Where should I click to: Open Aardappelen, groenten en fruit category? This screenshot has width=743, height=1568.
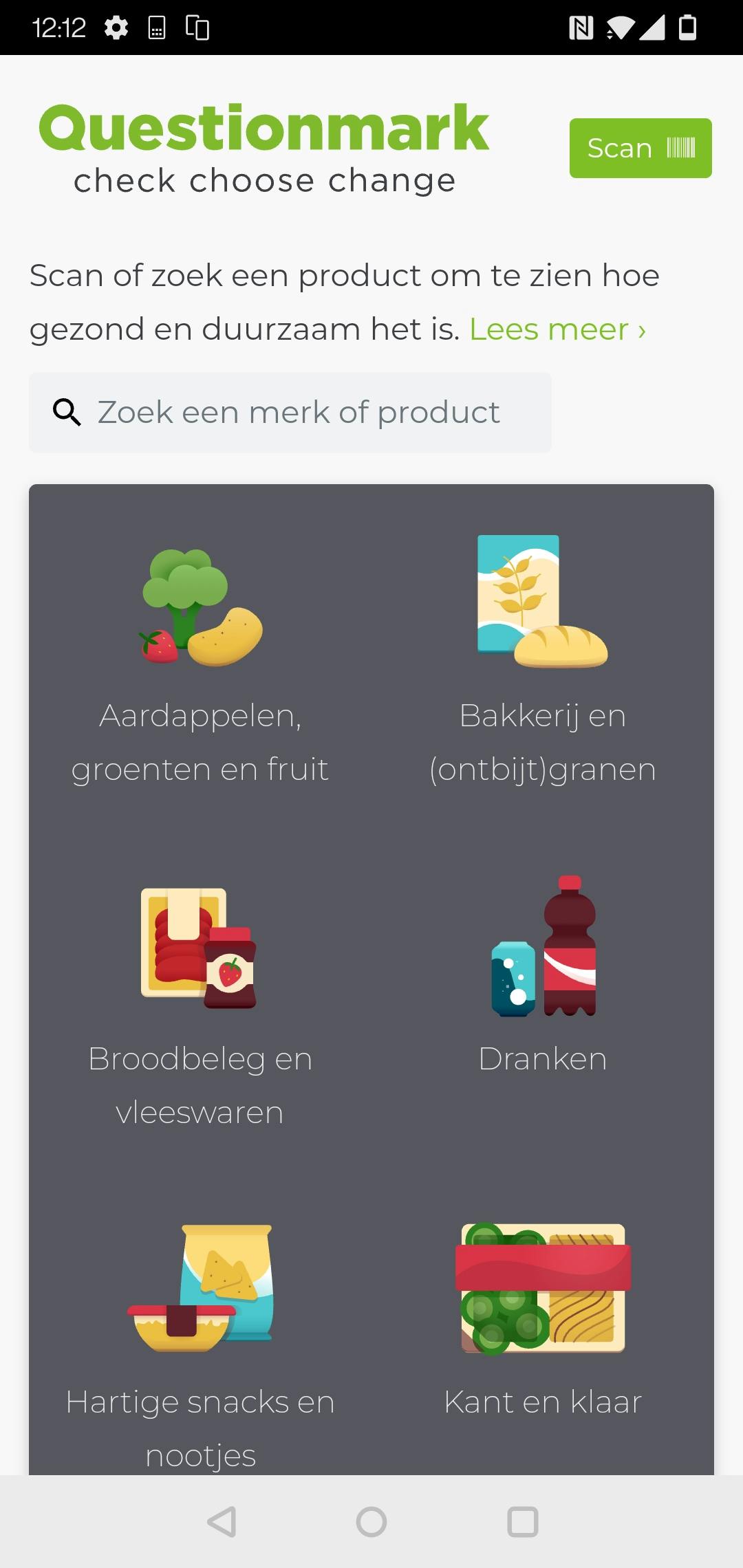click(200, 660)
